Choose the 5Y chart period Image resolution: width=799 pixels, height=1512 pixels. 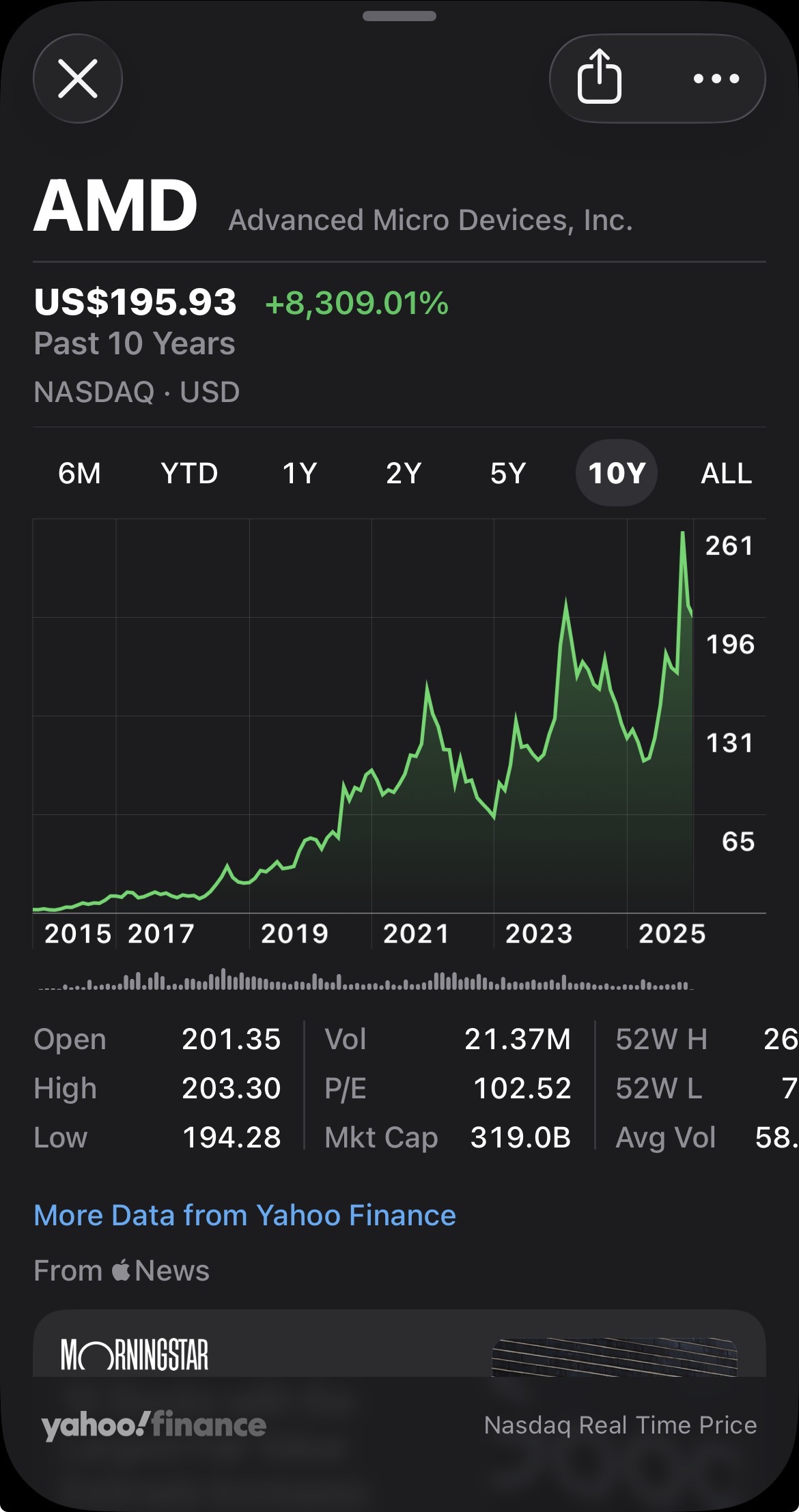point(508,473)
